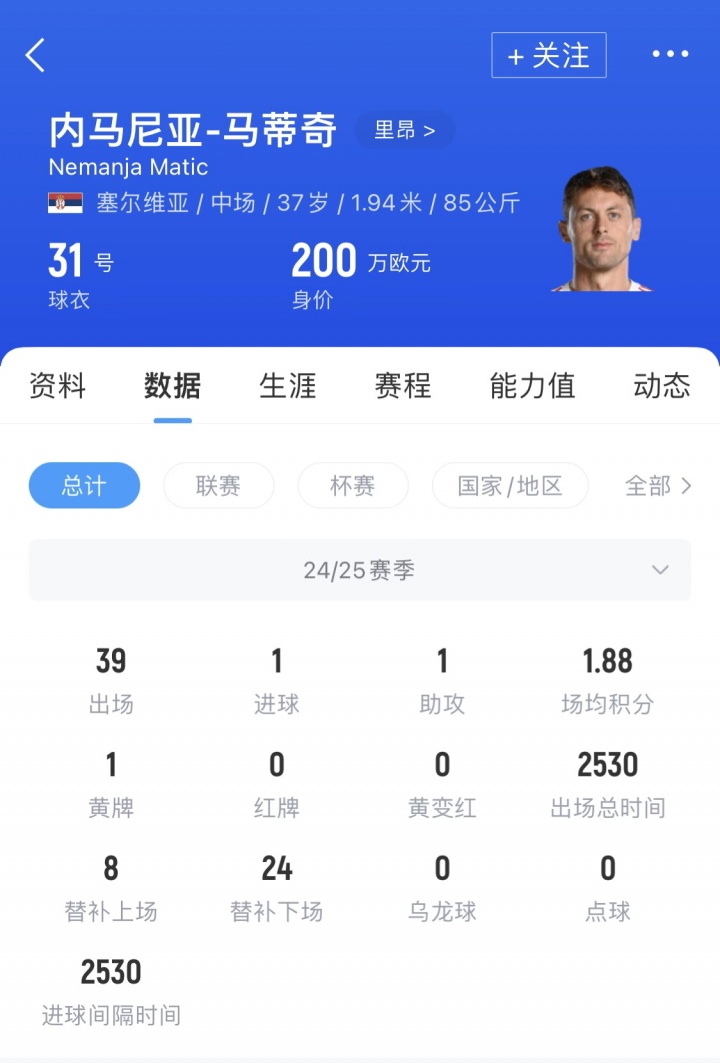
Task: View the 能力值 tab
Action: pos(531,386)
